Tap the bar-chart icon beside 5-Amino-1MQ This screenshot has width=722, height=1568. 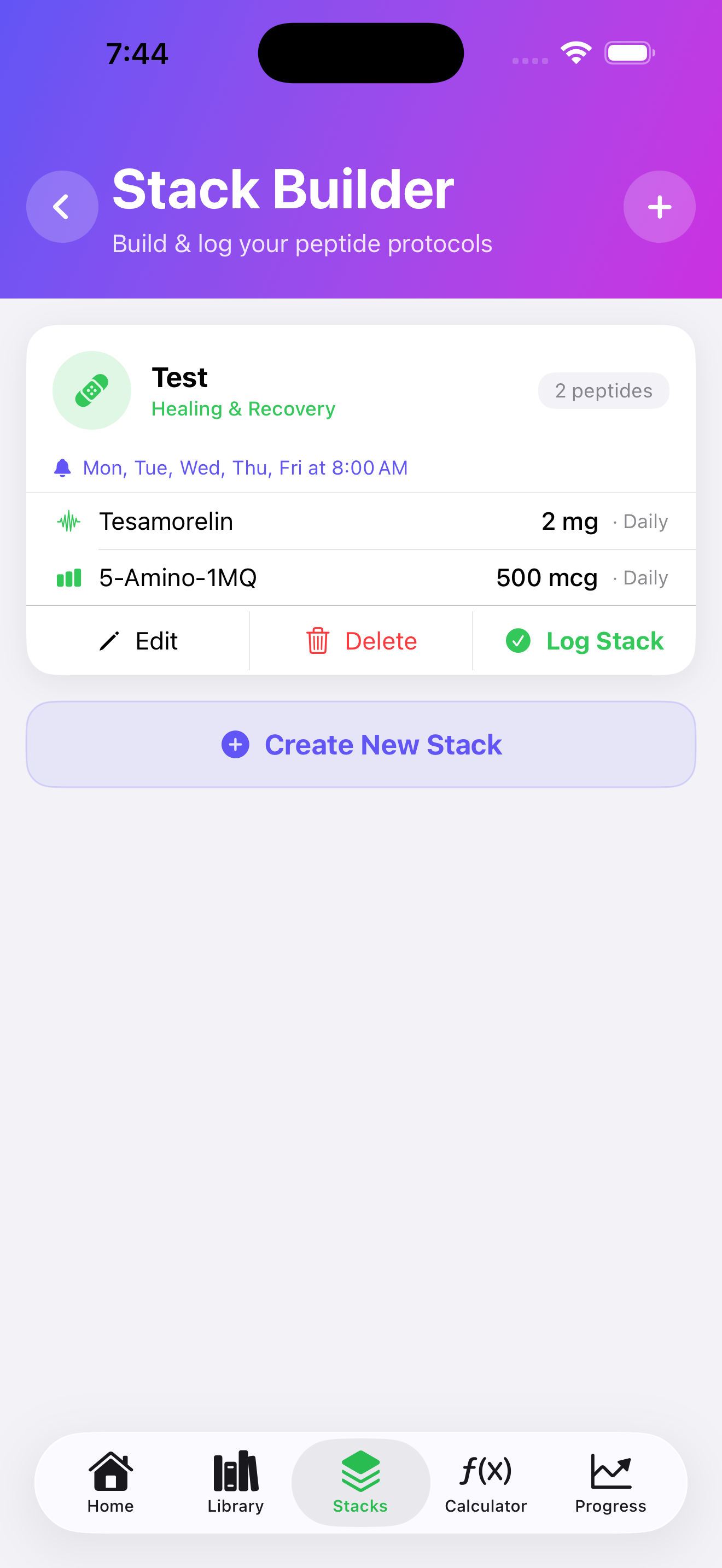click(x=68, y=578)
